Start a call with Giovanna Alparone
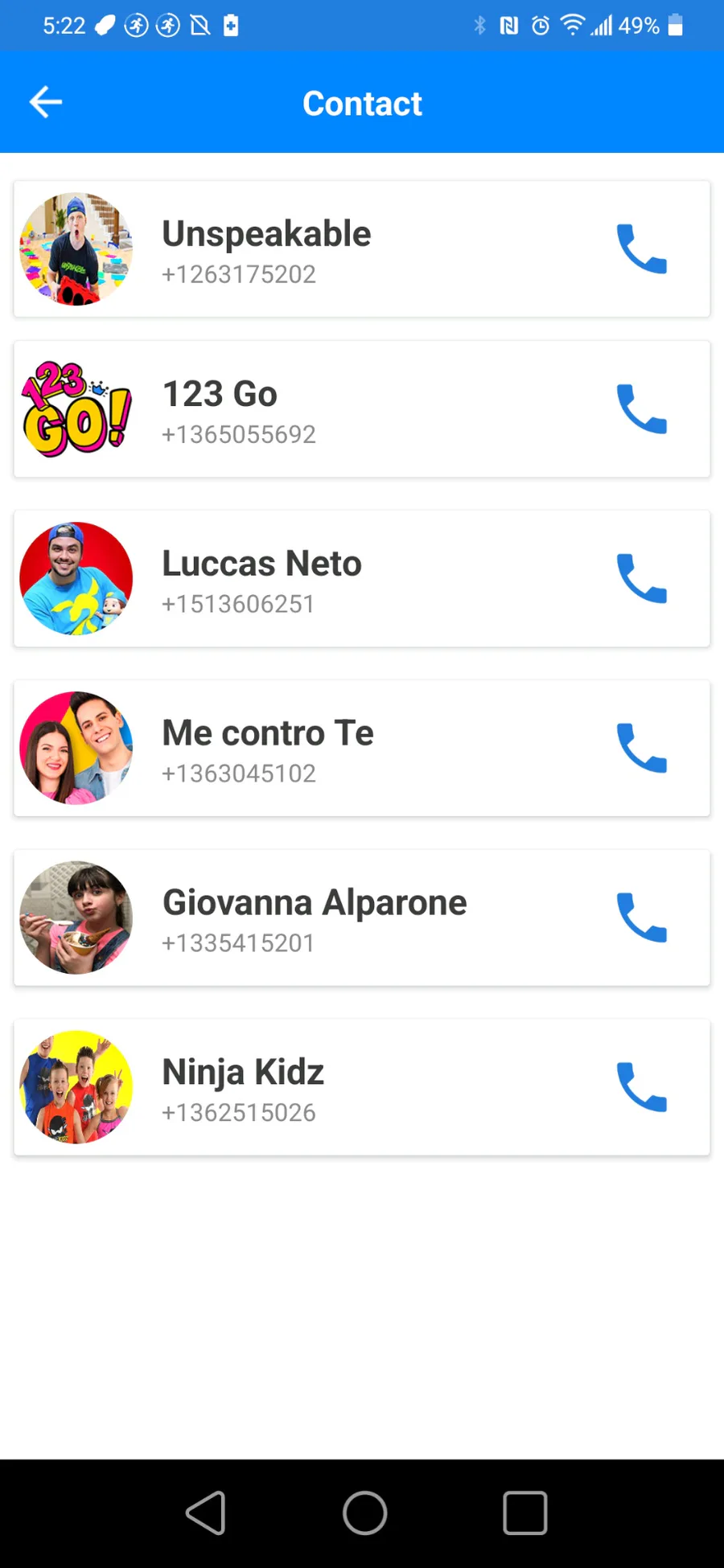724x1568 pixels. point(641,917)
